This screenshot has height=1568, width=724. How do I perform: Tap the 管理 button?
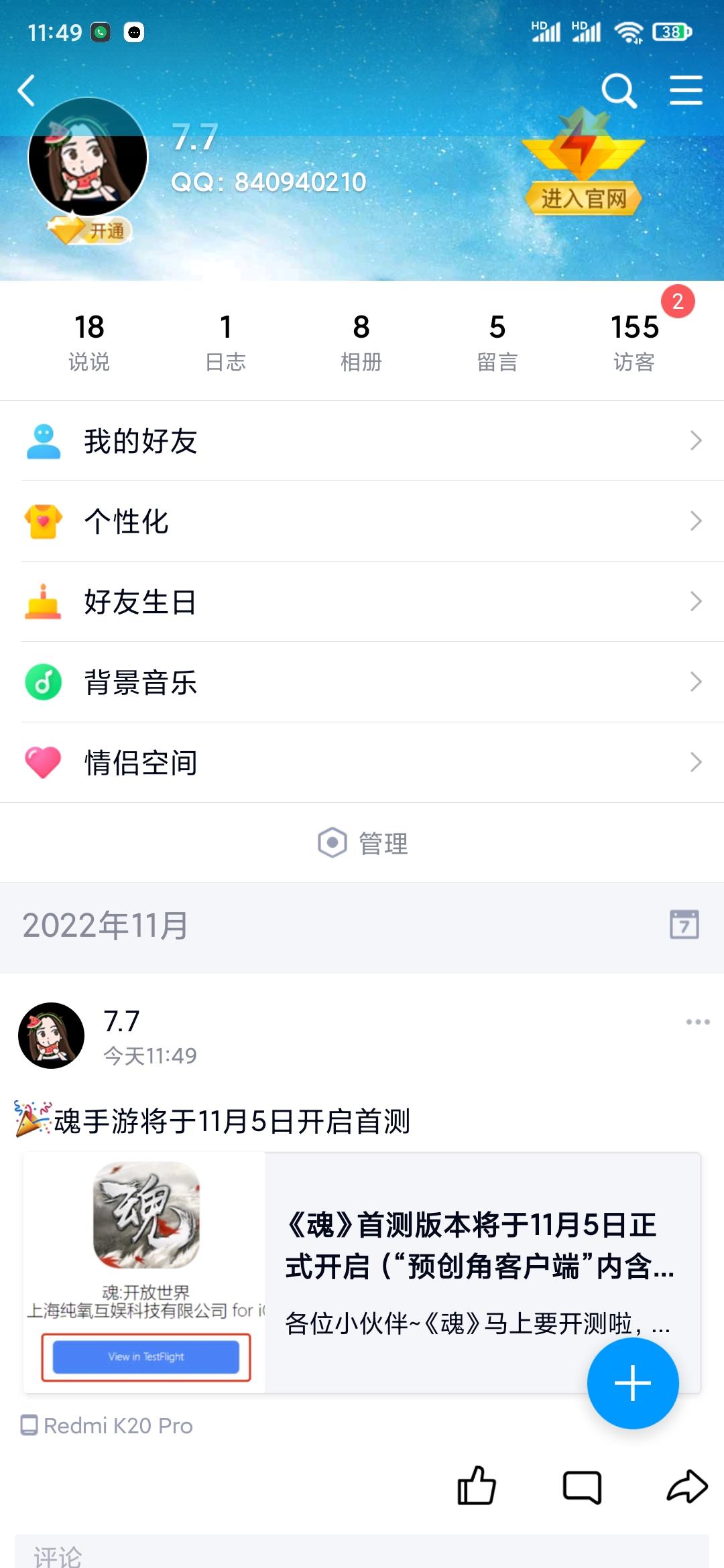363,843
